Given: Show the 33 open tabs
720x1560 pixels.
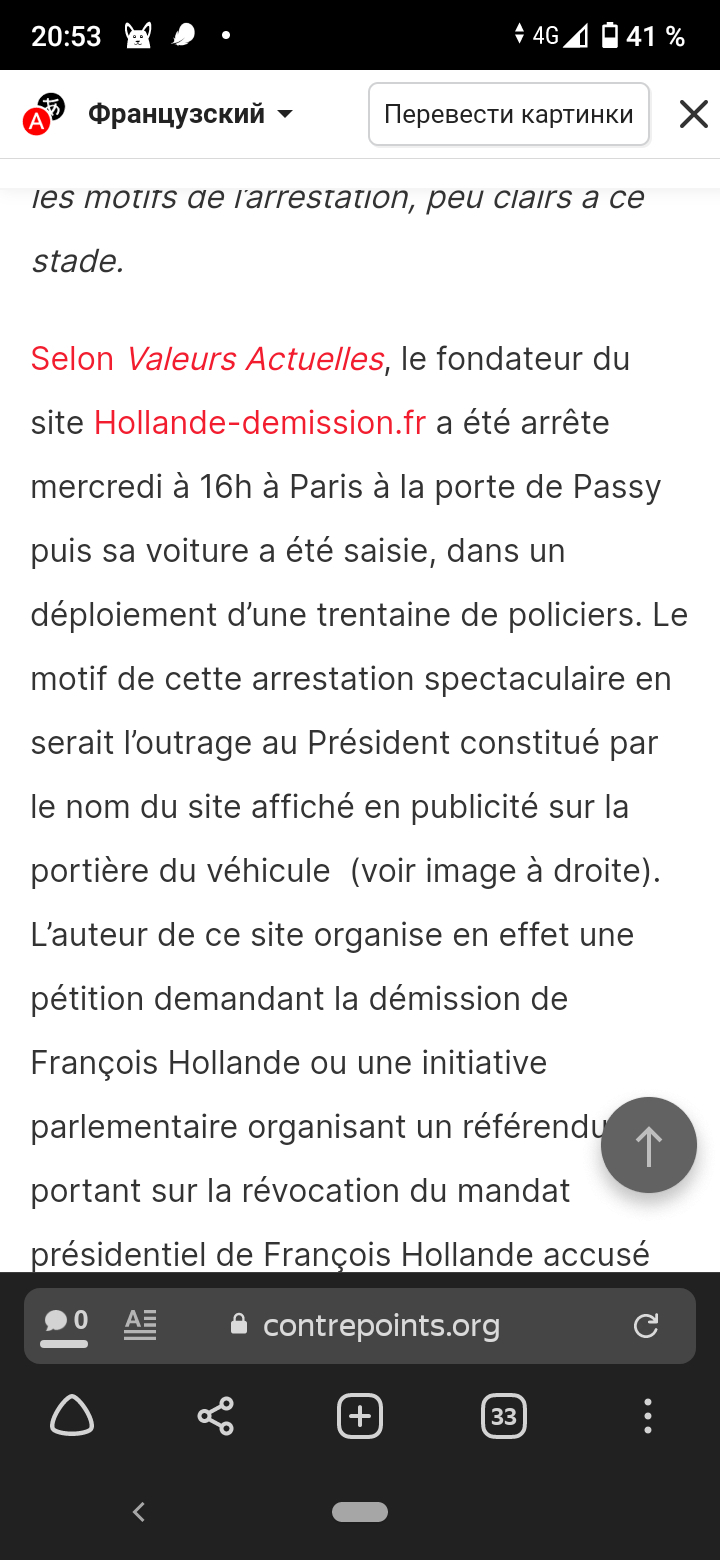Looking at the screenshot, I should click(x=503, y=1416).
